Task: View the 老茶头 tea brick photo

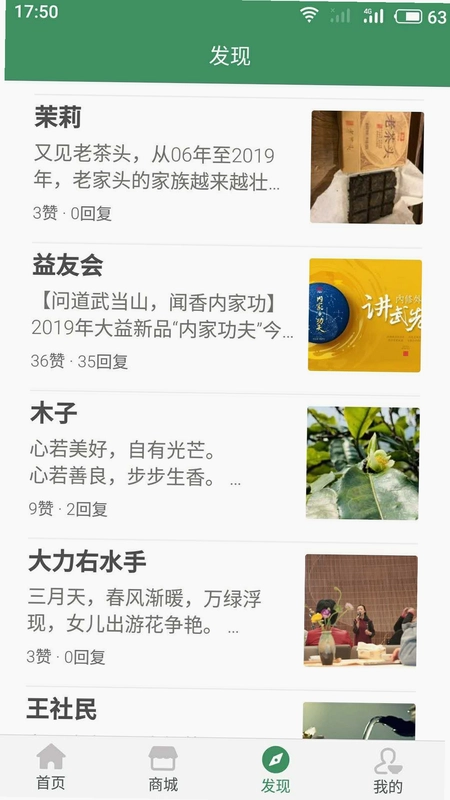Action: [367, 167]
